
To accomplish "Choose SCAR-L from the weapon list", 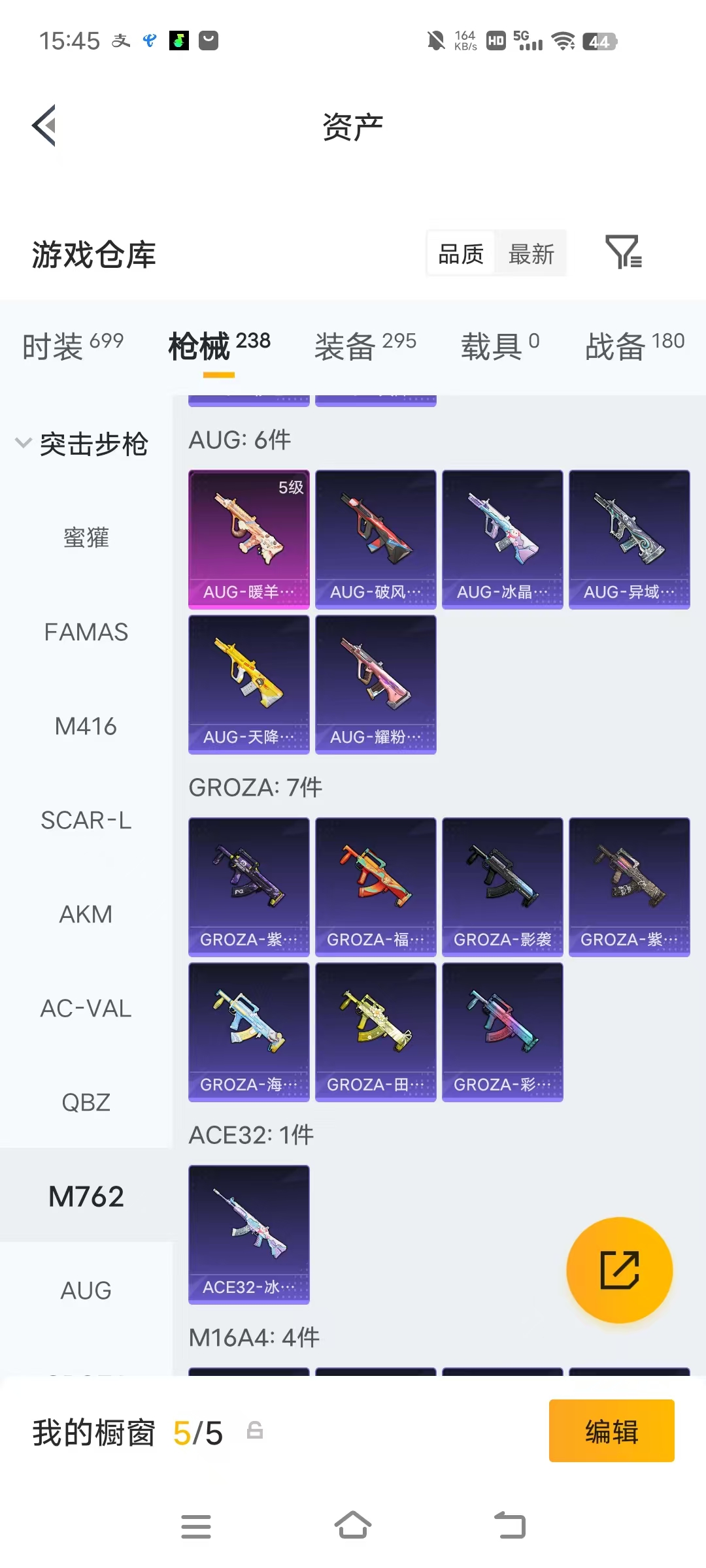I will click(x=86, y=820).
